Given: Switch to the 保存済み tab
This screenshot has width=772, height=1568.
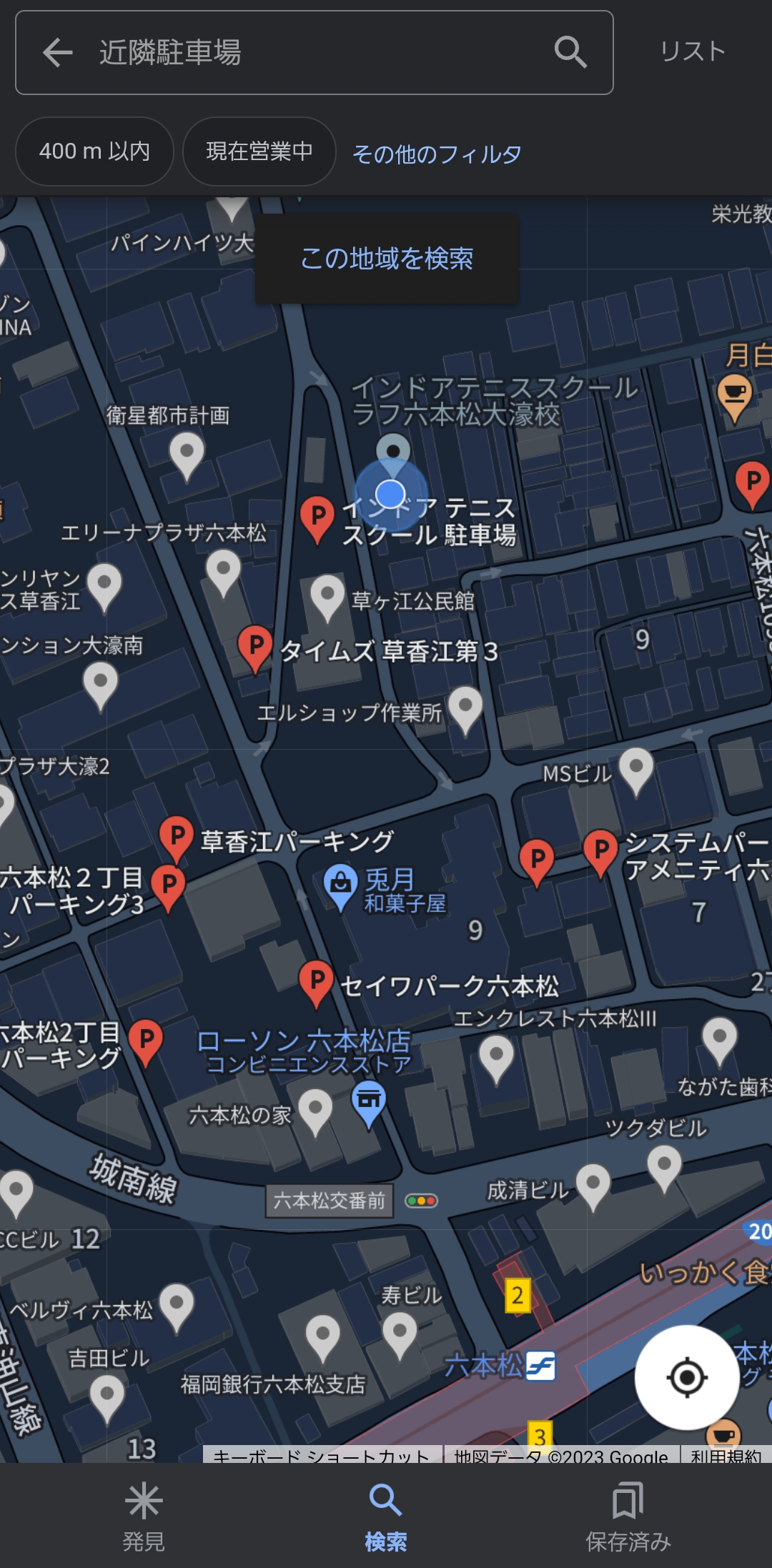Looking at the screenshot, I should [x=628, y=1517].
